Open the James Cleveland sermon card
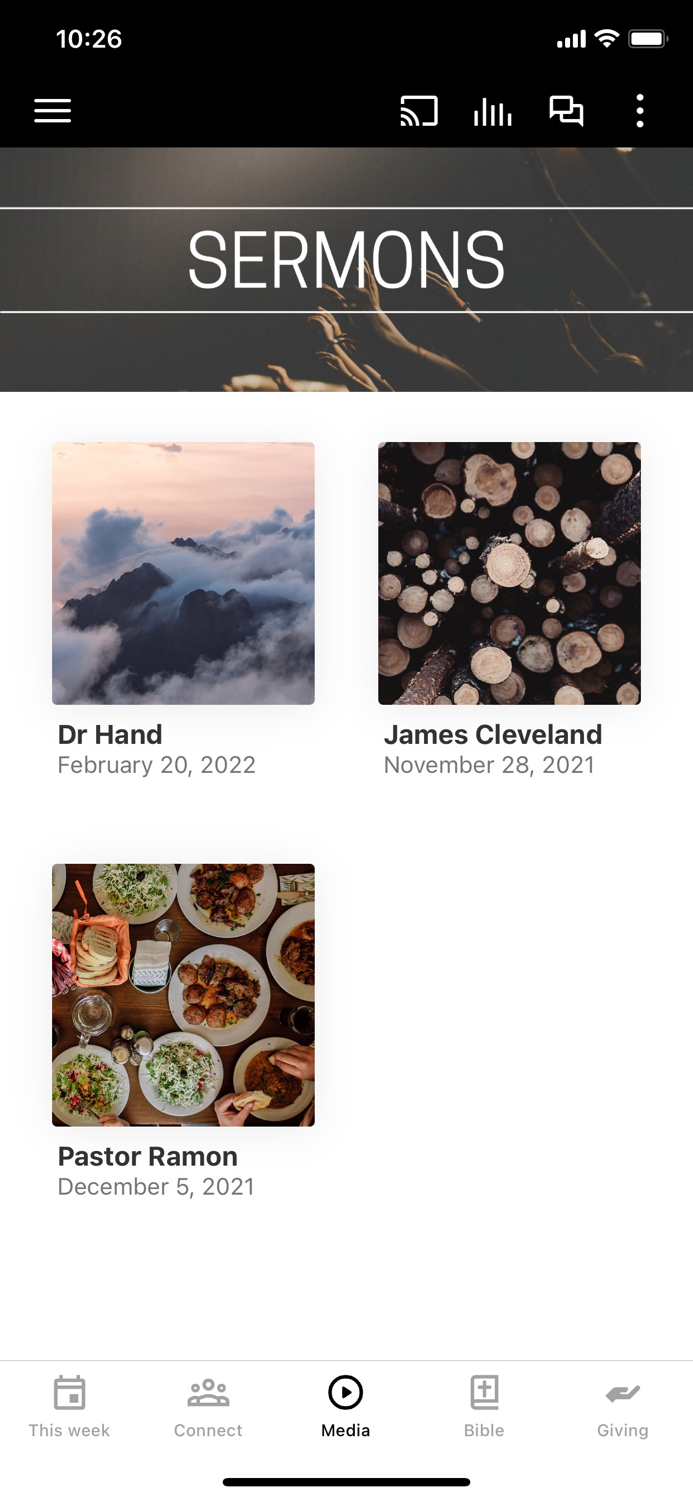This screenshot has width=693, height=1500. click(x=509, y=610)
